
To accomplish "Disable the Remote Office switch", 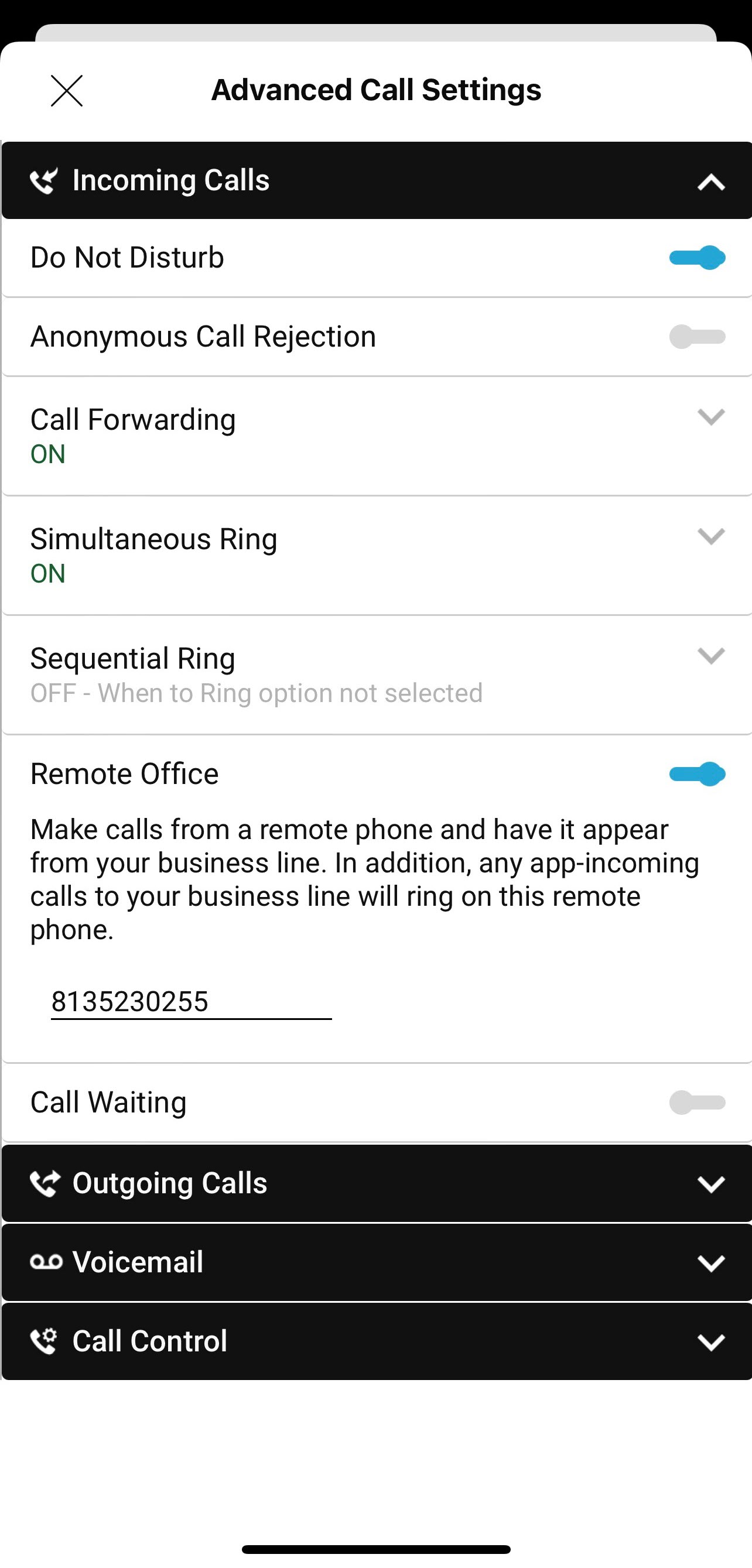I will coord(697,774).
